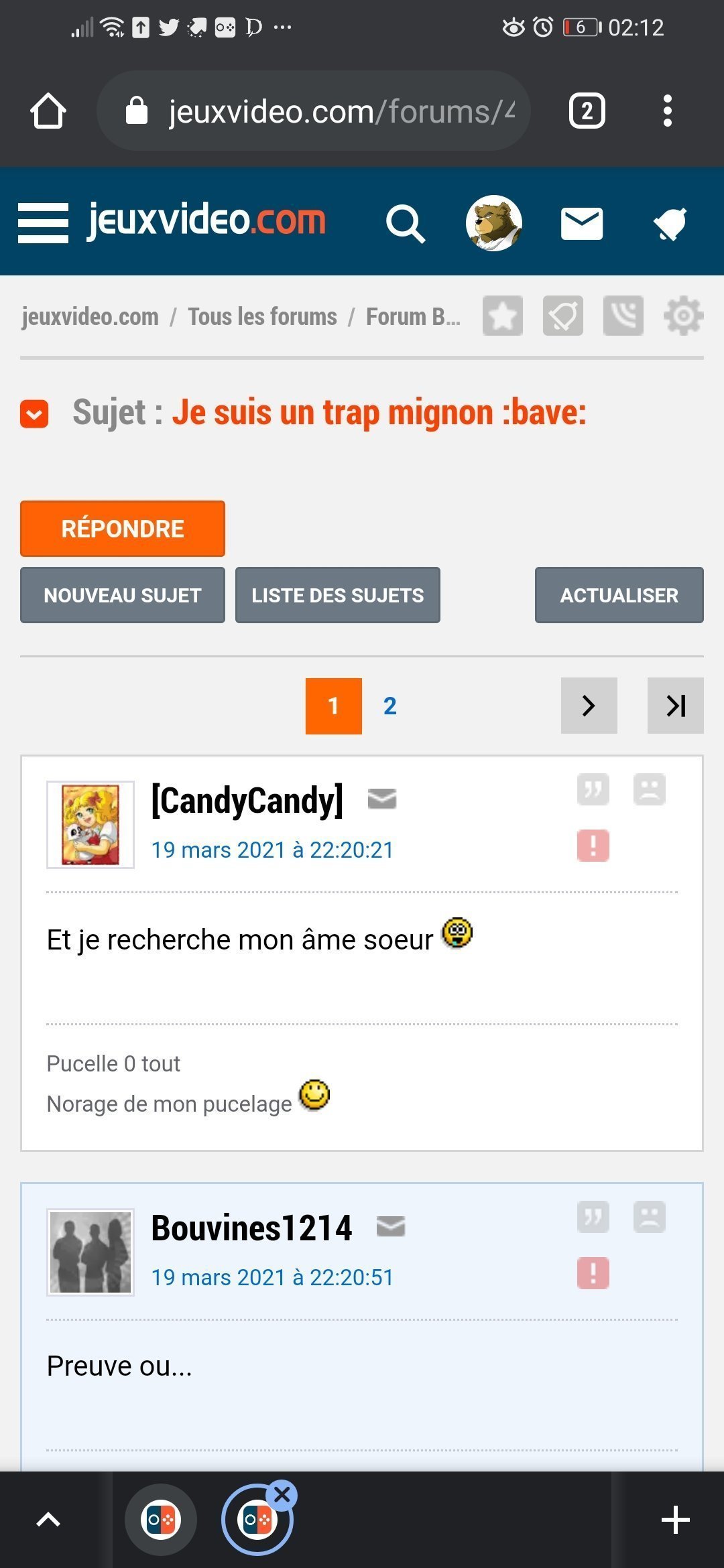Viewport: 724px width, 1568px height.
Task: Add this topic to favorites star
Action: pyautogui.click(x=503, y=316)
